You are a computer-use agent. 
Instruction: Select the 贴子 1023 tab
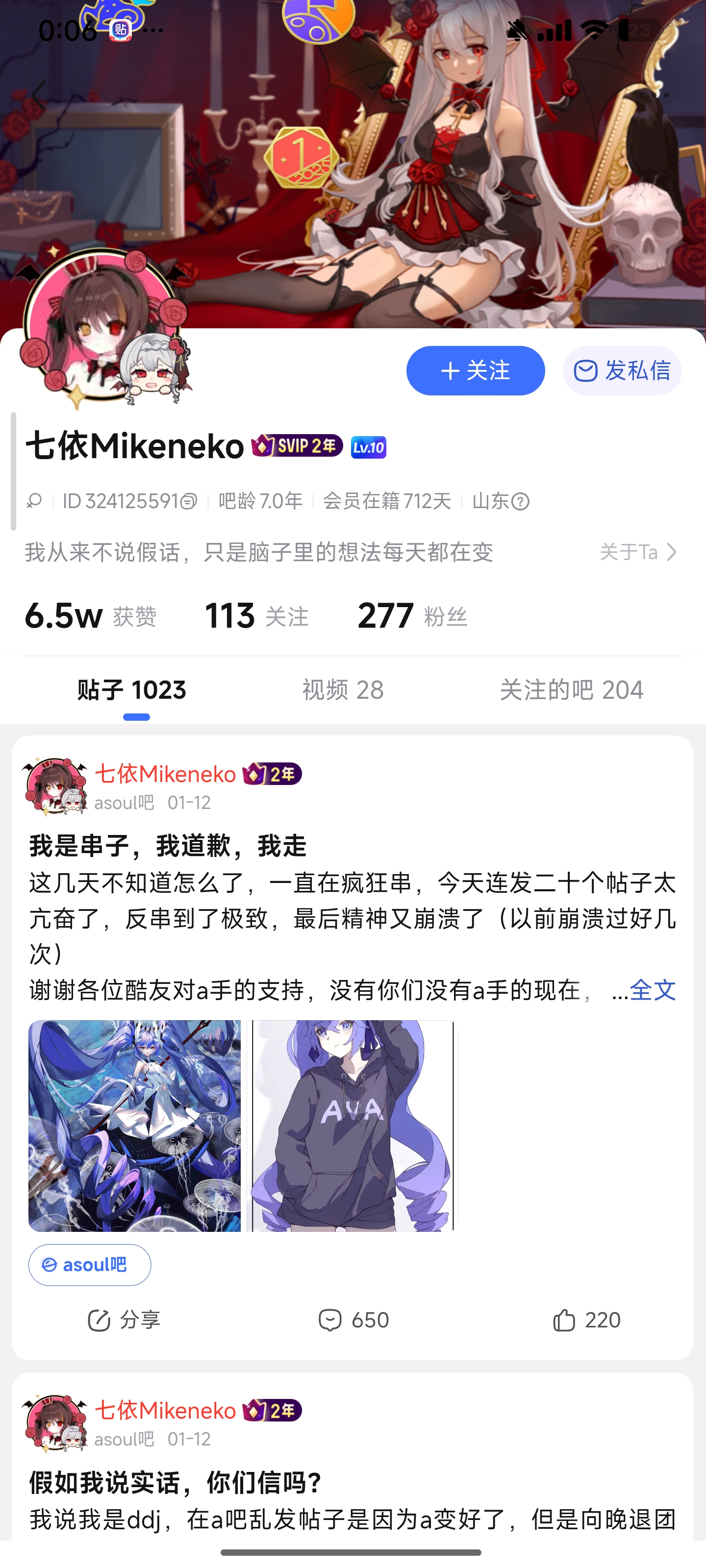click(x=131, y=689)
